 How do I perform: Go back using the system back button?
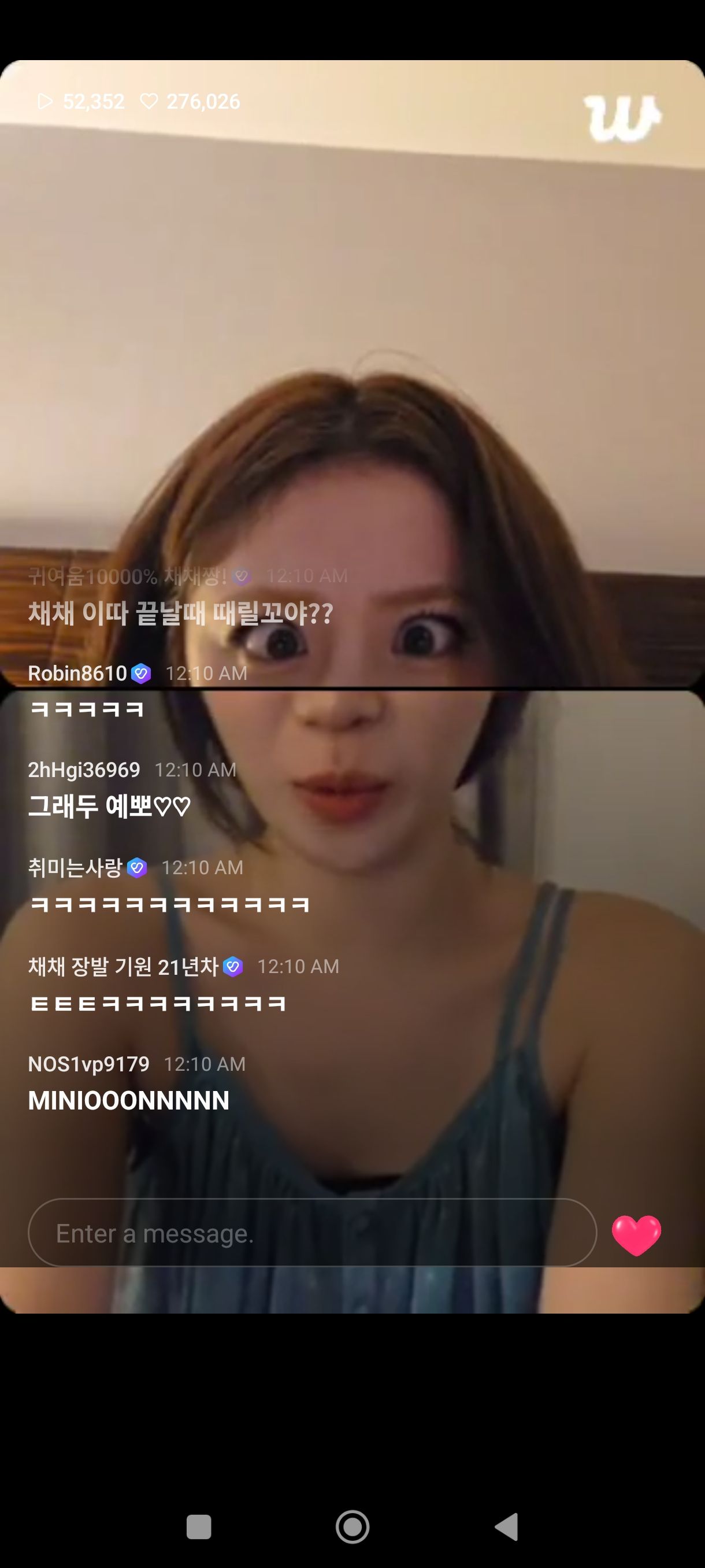pos(506,1526)
